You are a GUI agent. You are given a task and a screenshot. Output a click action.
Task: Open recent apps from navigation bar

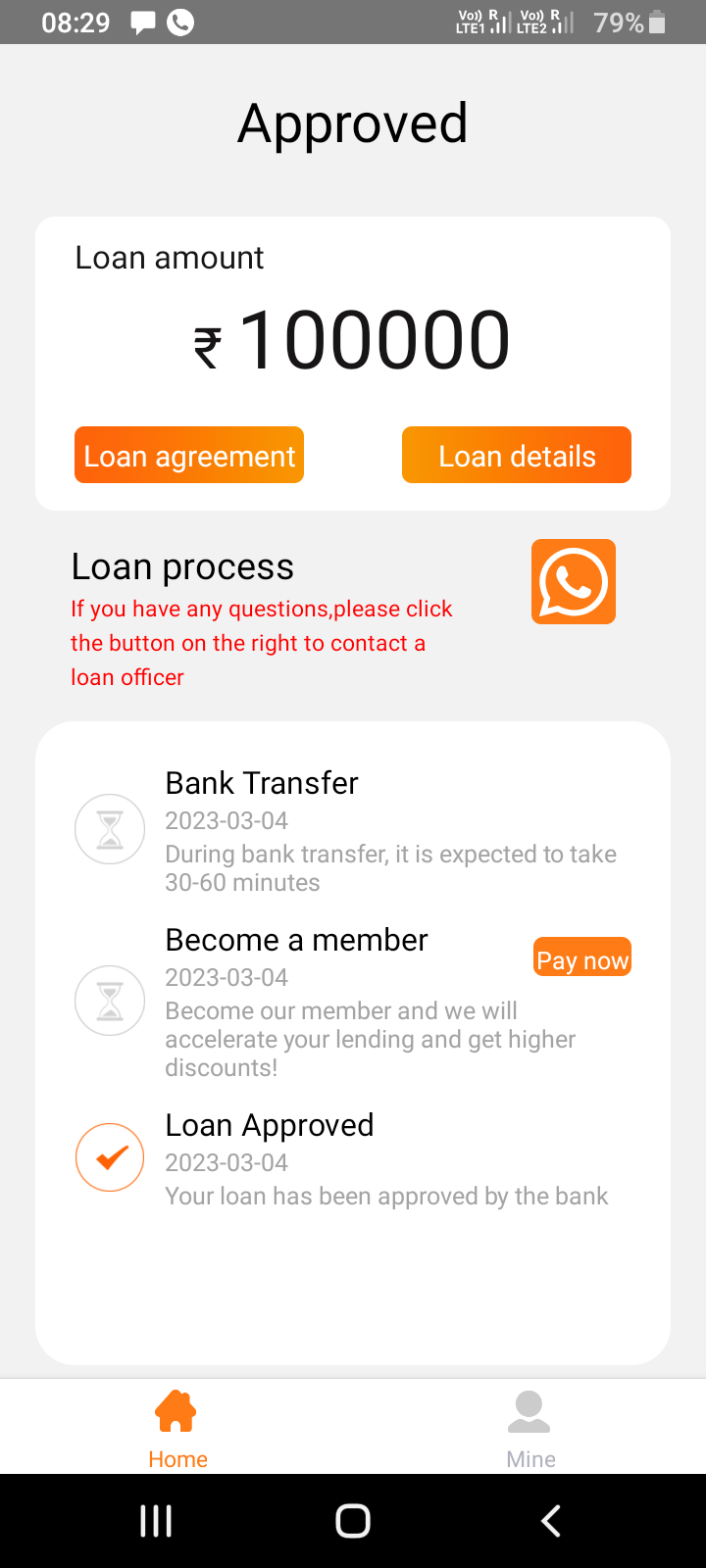tap(156, 1521)
